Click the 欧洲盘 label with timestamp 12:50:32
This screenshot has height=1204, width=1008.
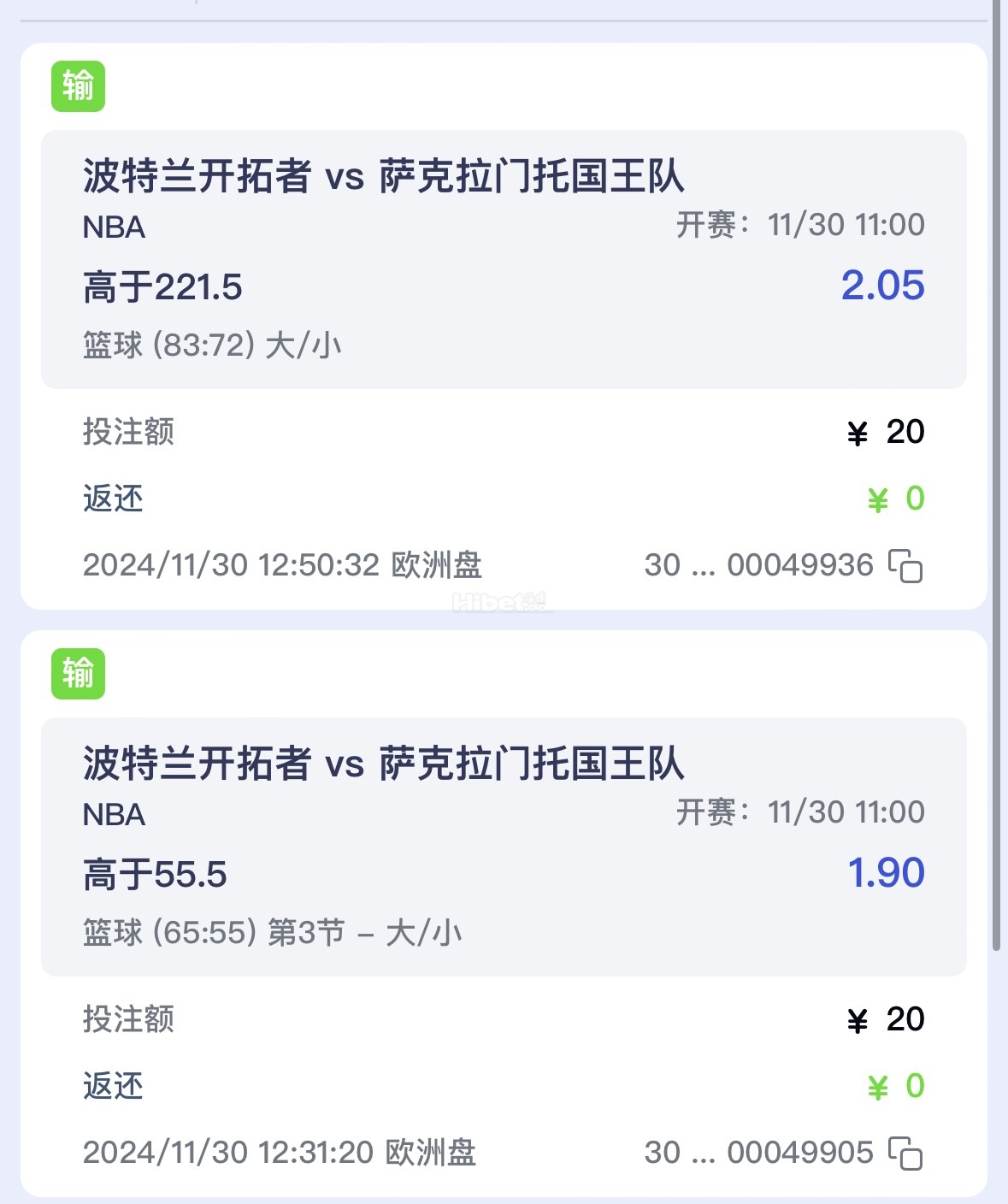pos(282,565)
